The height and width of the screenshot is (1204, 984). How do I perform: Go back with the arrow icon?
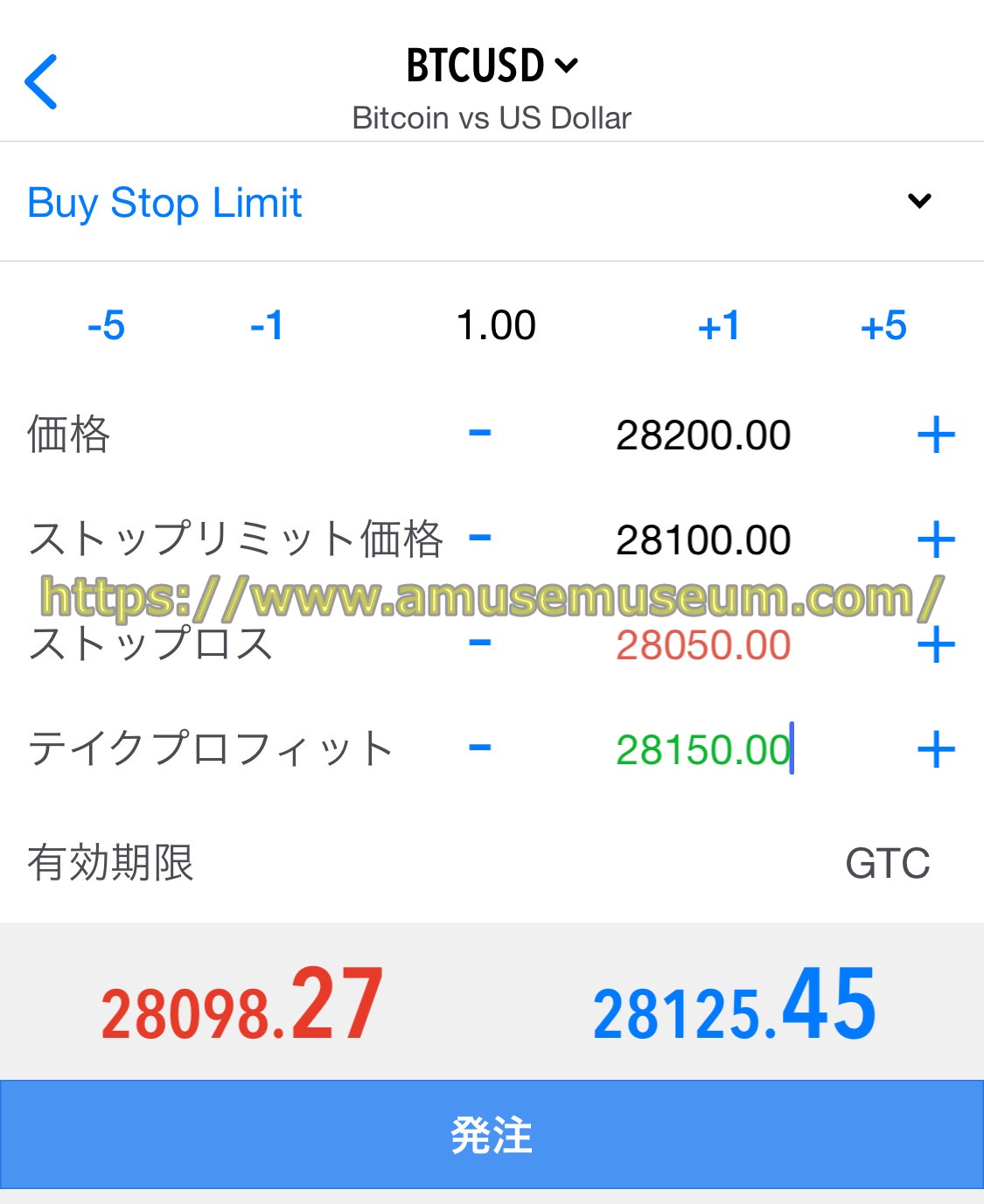(41, 81)
